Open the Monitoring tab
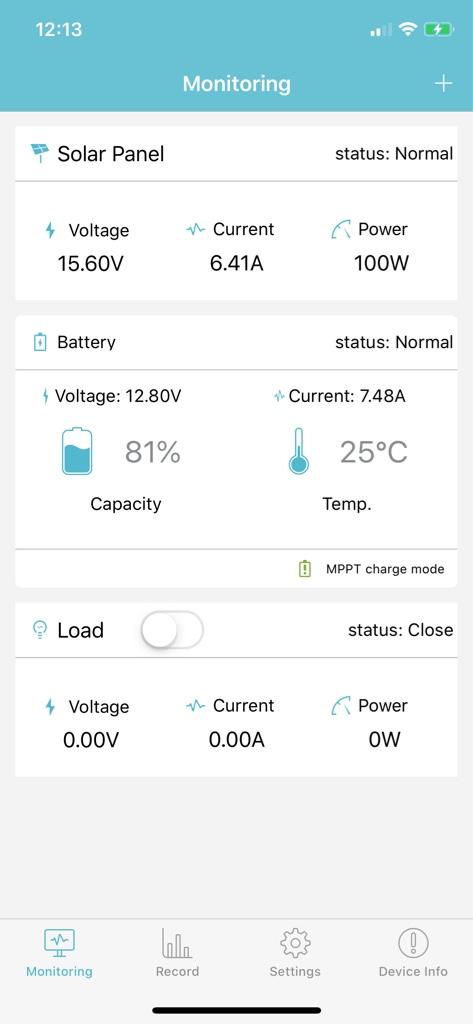Screen dimensions: 473x1024 click(59, 953)
